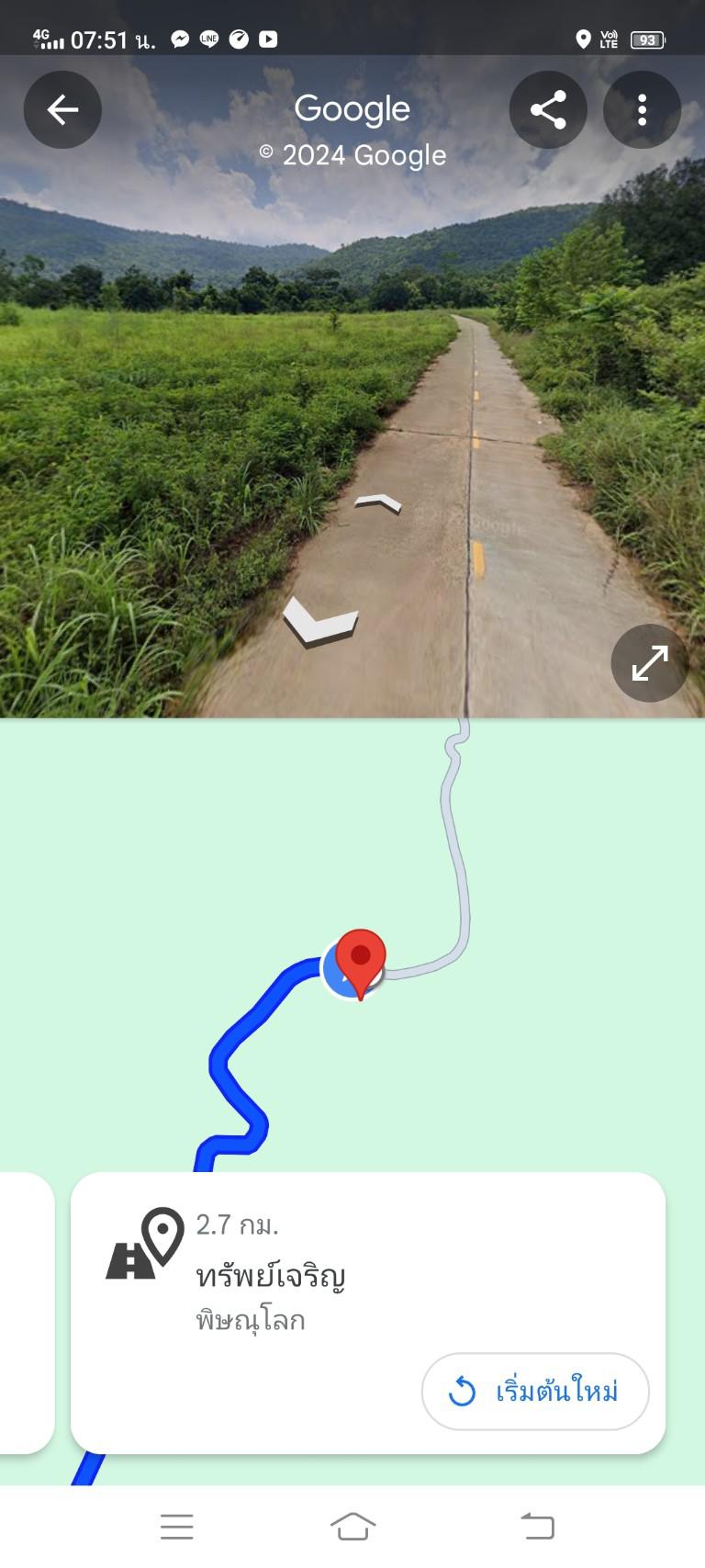This screenshot has width=705, height=1568.
Task: Tap the เริ่มต้นใหม่ restart button
Action: click(535, 1392)
